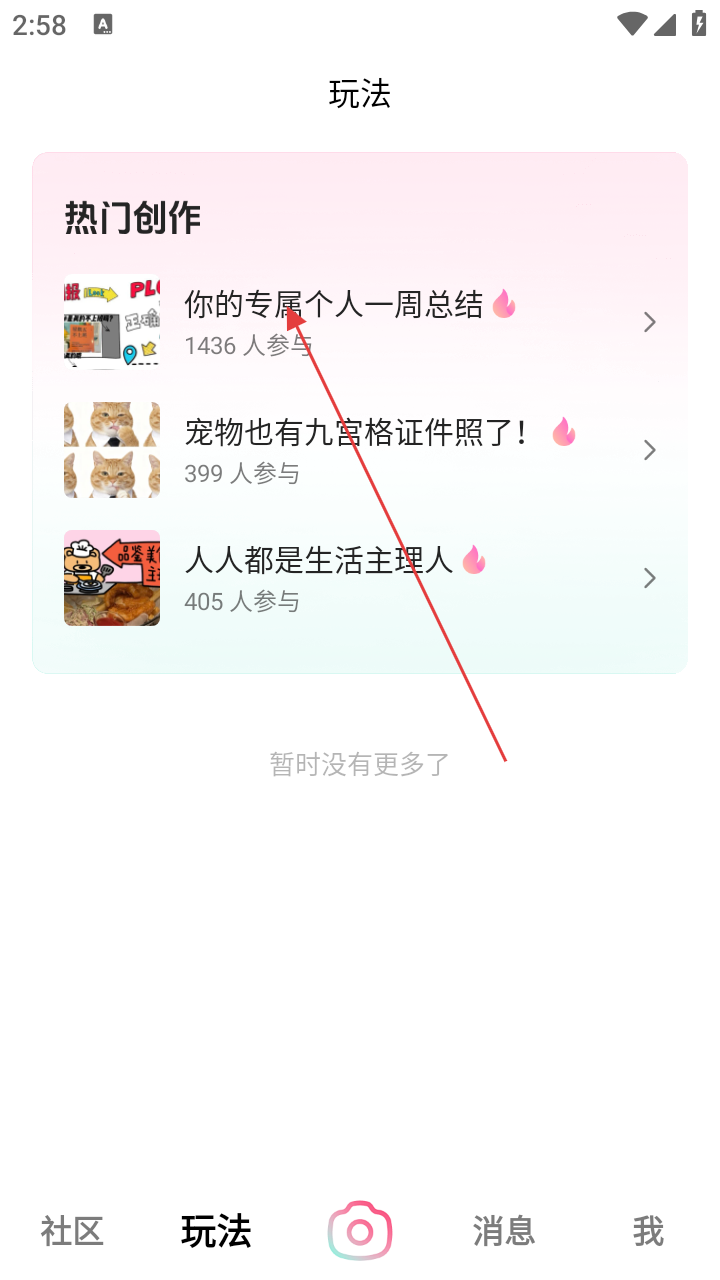Screen dimensions: 720x1280
Task: Switch to the 社区 tab
Action: (x=72, y=1231)
